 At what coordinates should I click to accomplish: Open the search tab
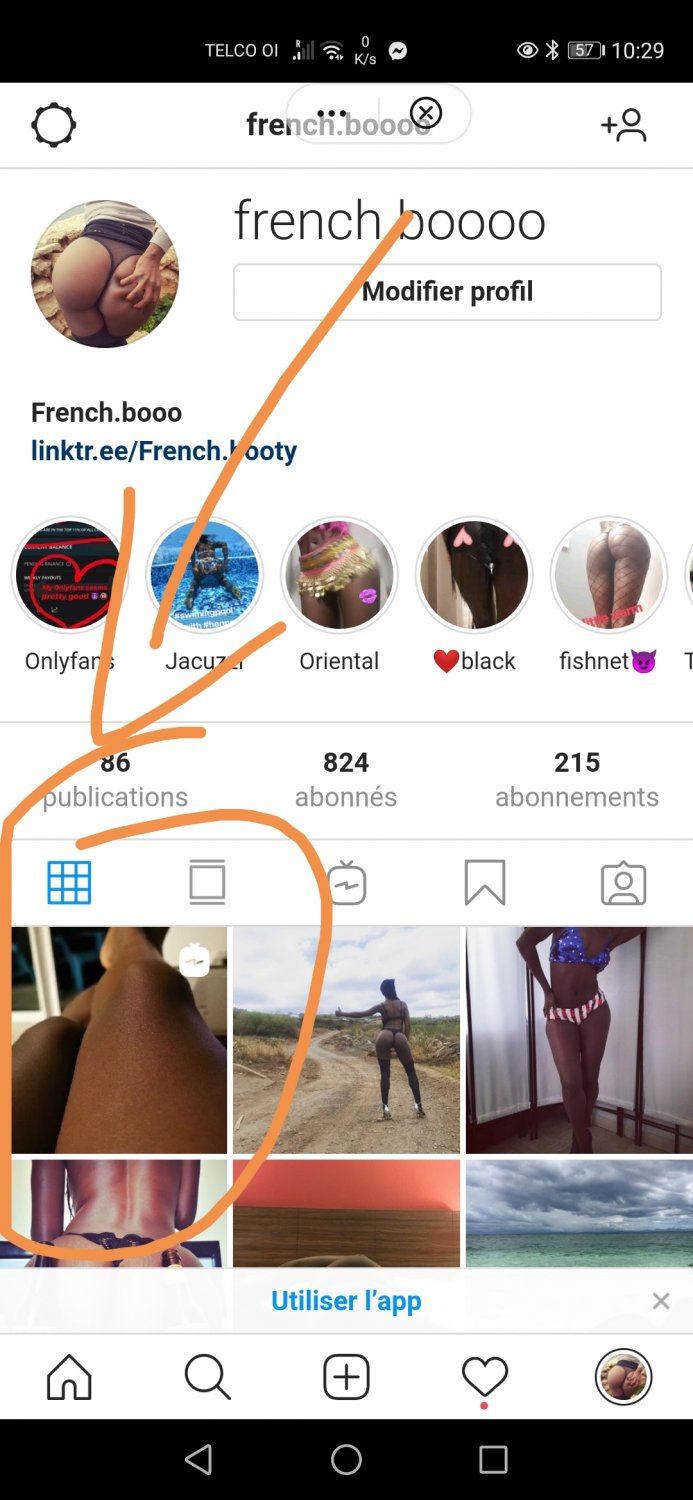(208, 1377)
